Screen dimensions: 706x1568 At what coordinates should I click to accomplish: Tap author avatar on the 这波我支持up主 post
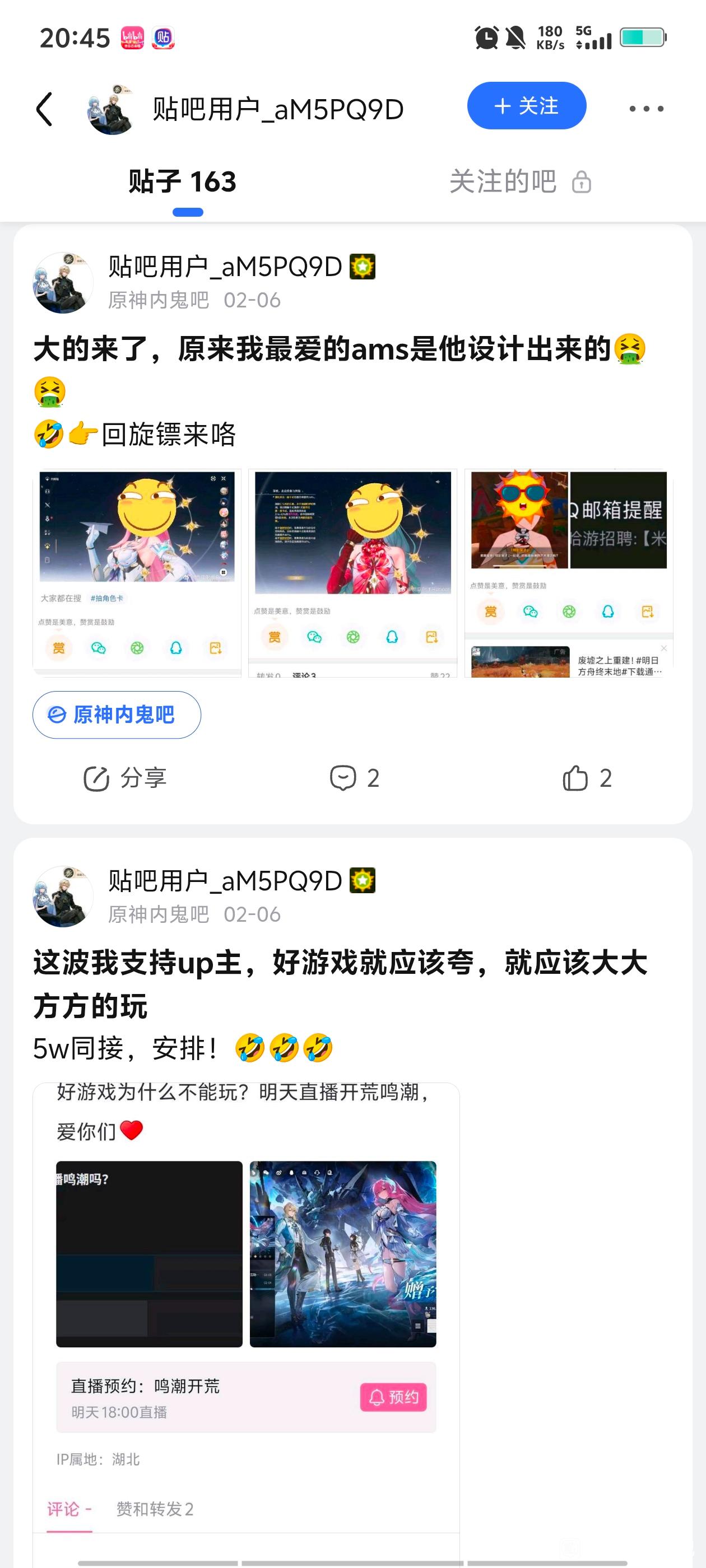[x=63, y=897]
